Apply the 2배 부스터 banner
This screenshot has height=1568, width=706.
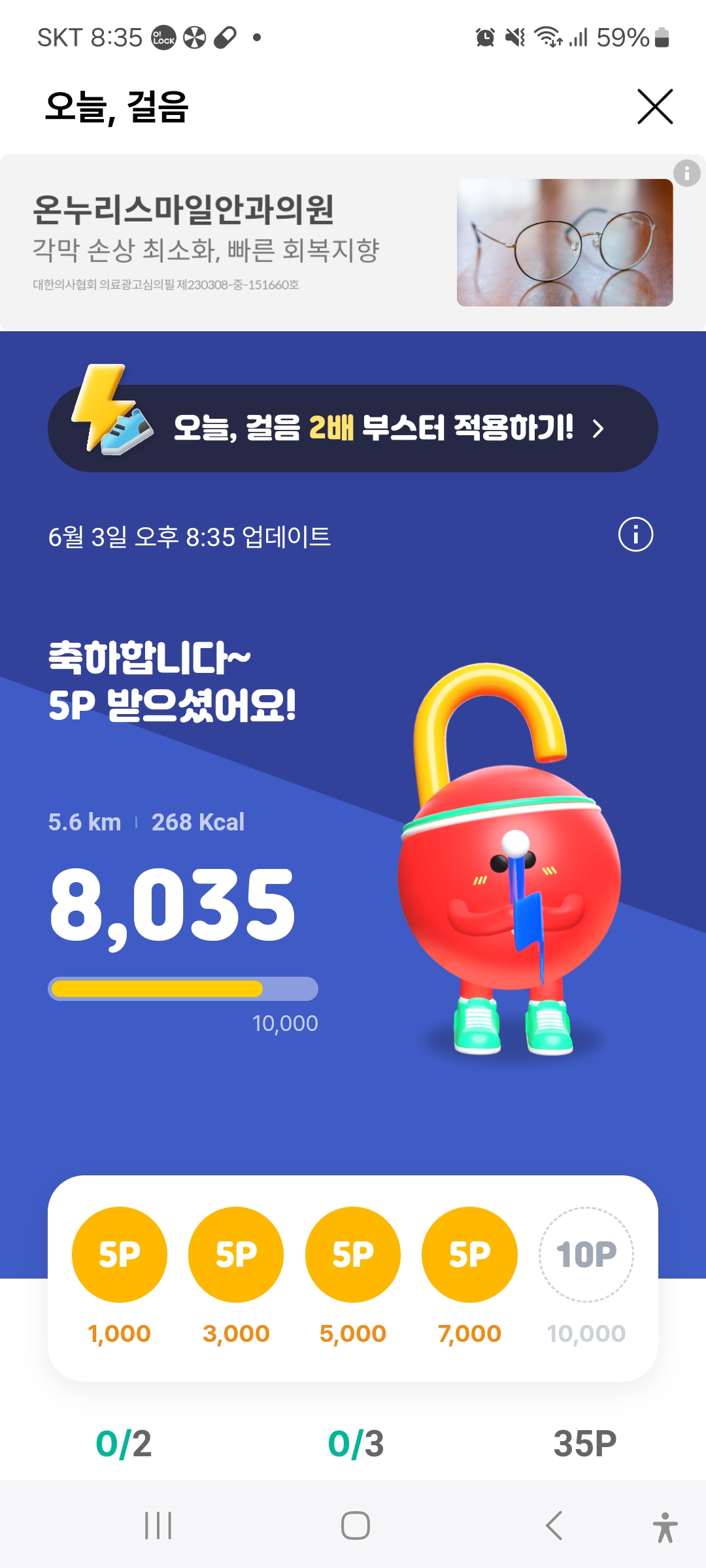pos(353,429)
